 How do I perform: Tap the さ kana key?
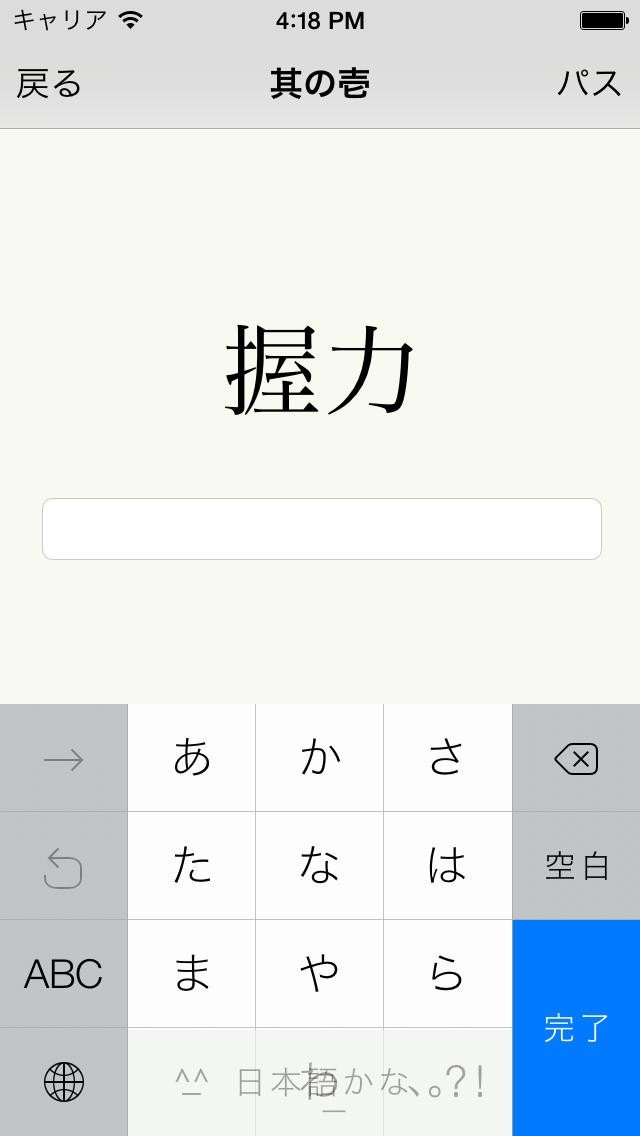(448, 759)
